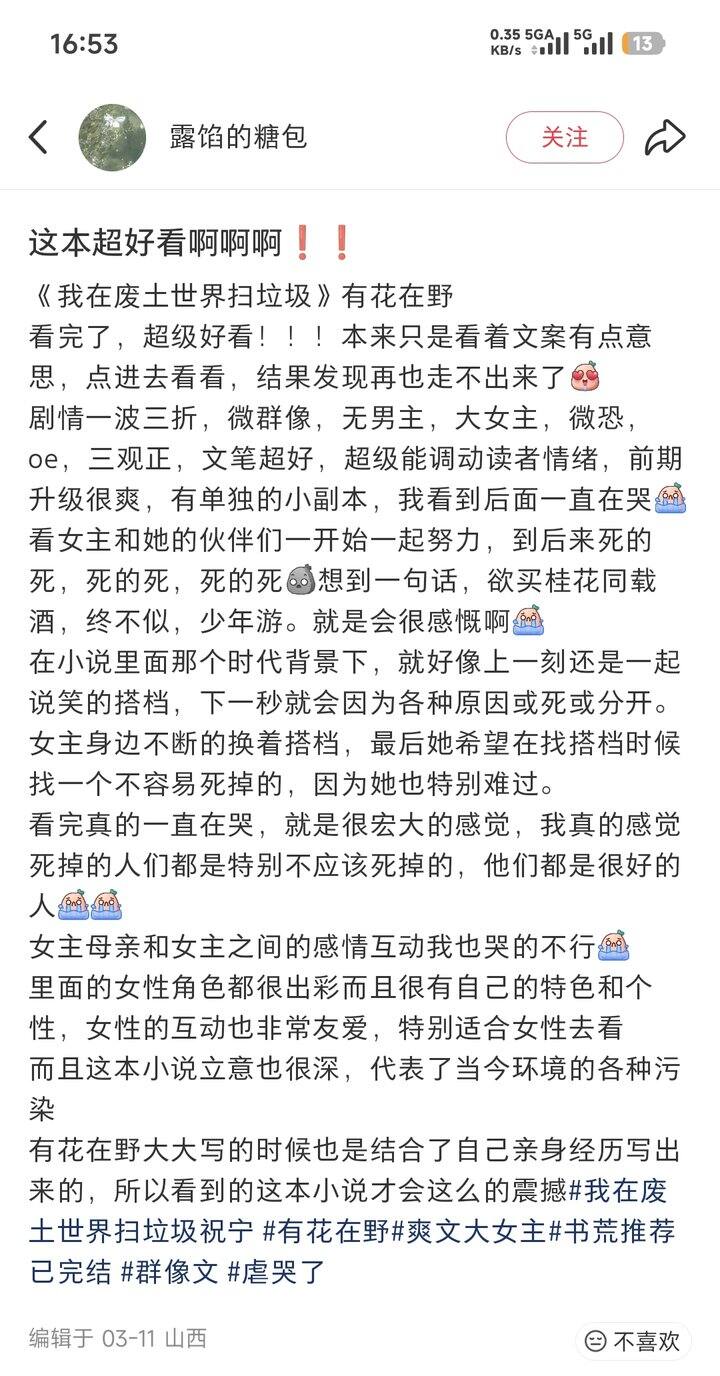The width and height of the screenshot is (720, 1376).
Task: Tap the username 露馅的糖包
Action: coord(238,137)
